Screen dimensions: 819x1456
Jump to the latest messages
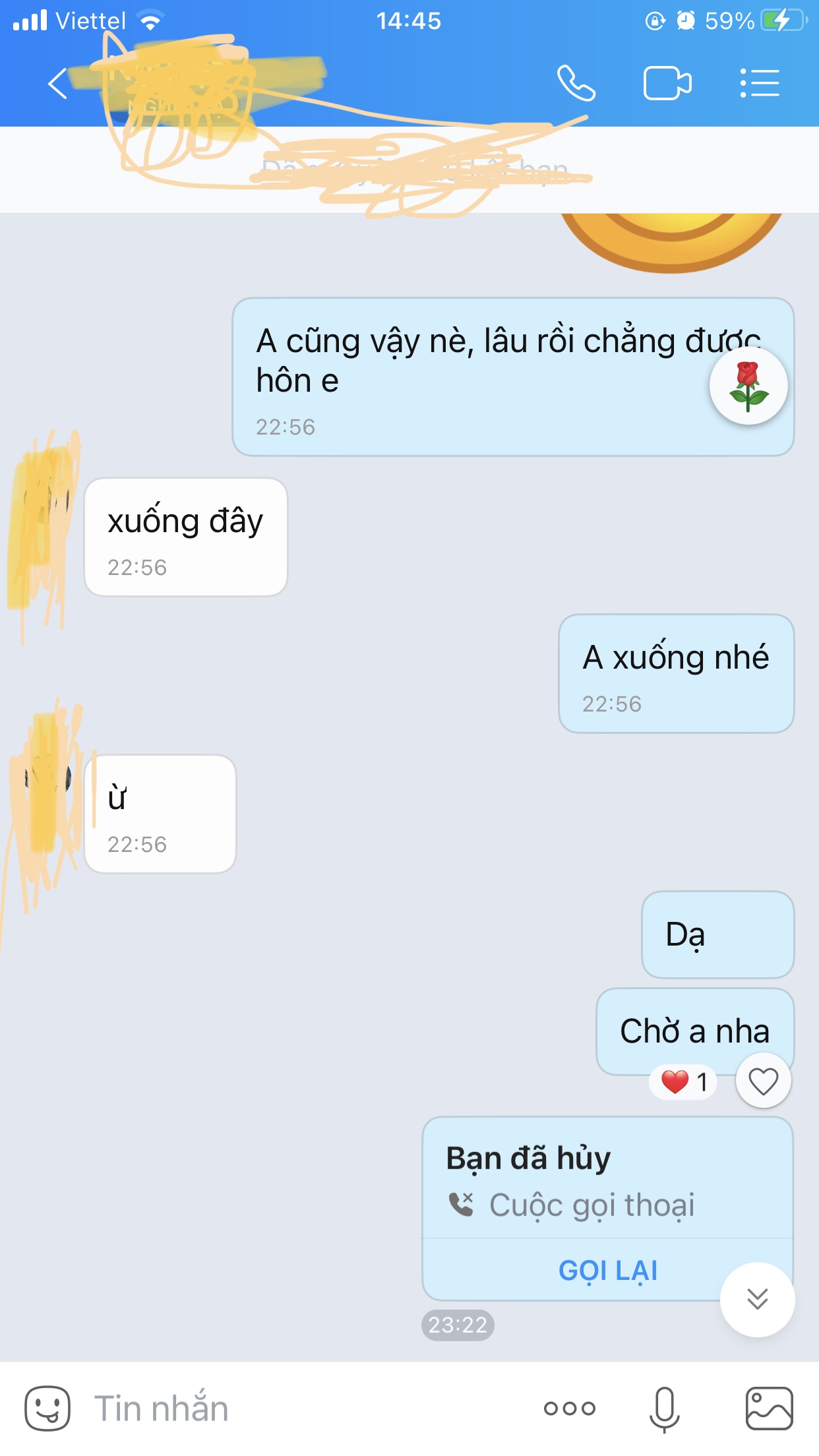(757, 1299)
